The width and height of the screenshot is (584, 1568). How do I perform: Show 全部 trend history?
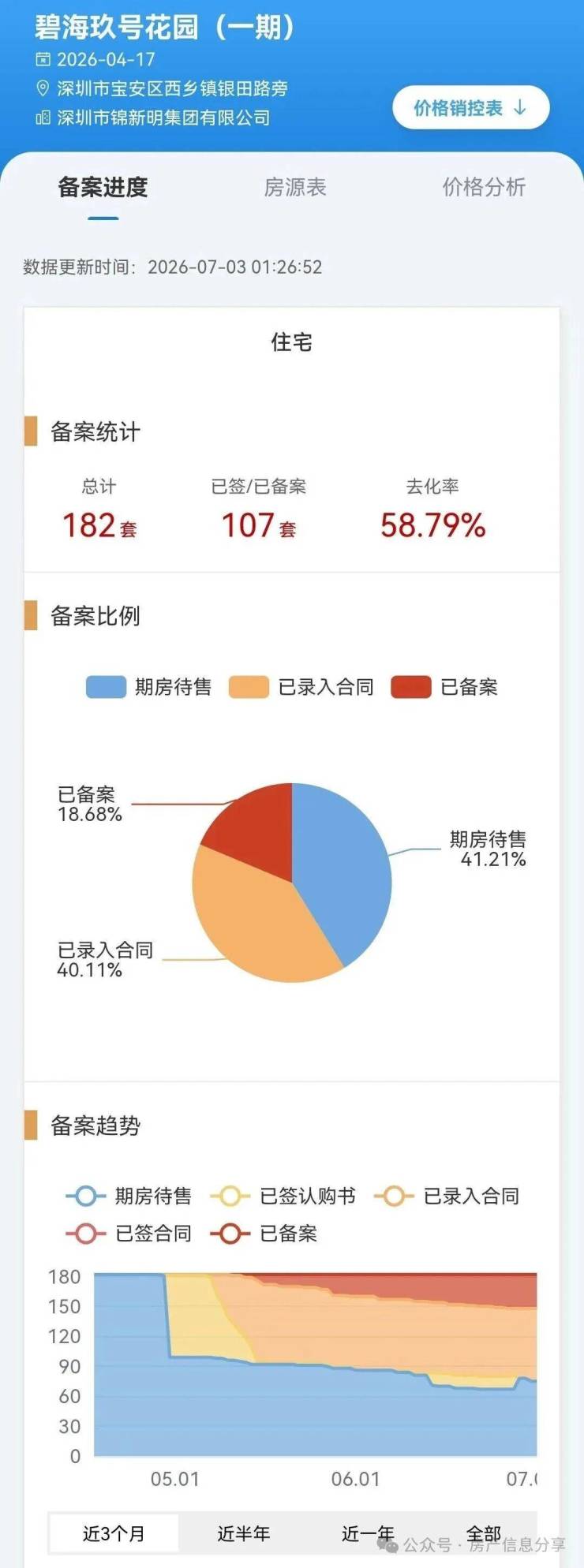[x=484, y=1533]
